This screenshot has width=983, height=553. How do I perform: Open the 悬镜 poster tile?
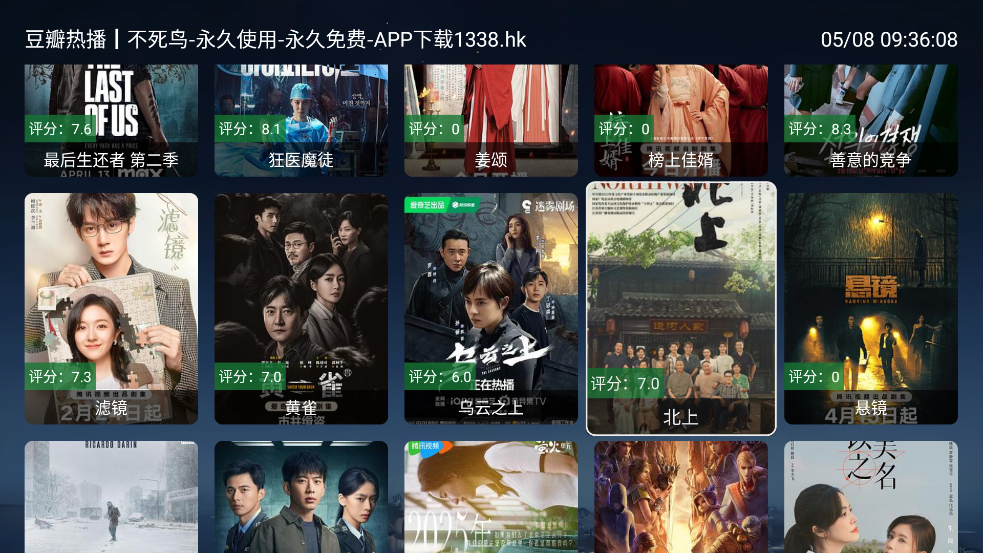click(x=871, y=308)
